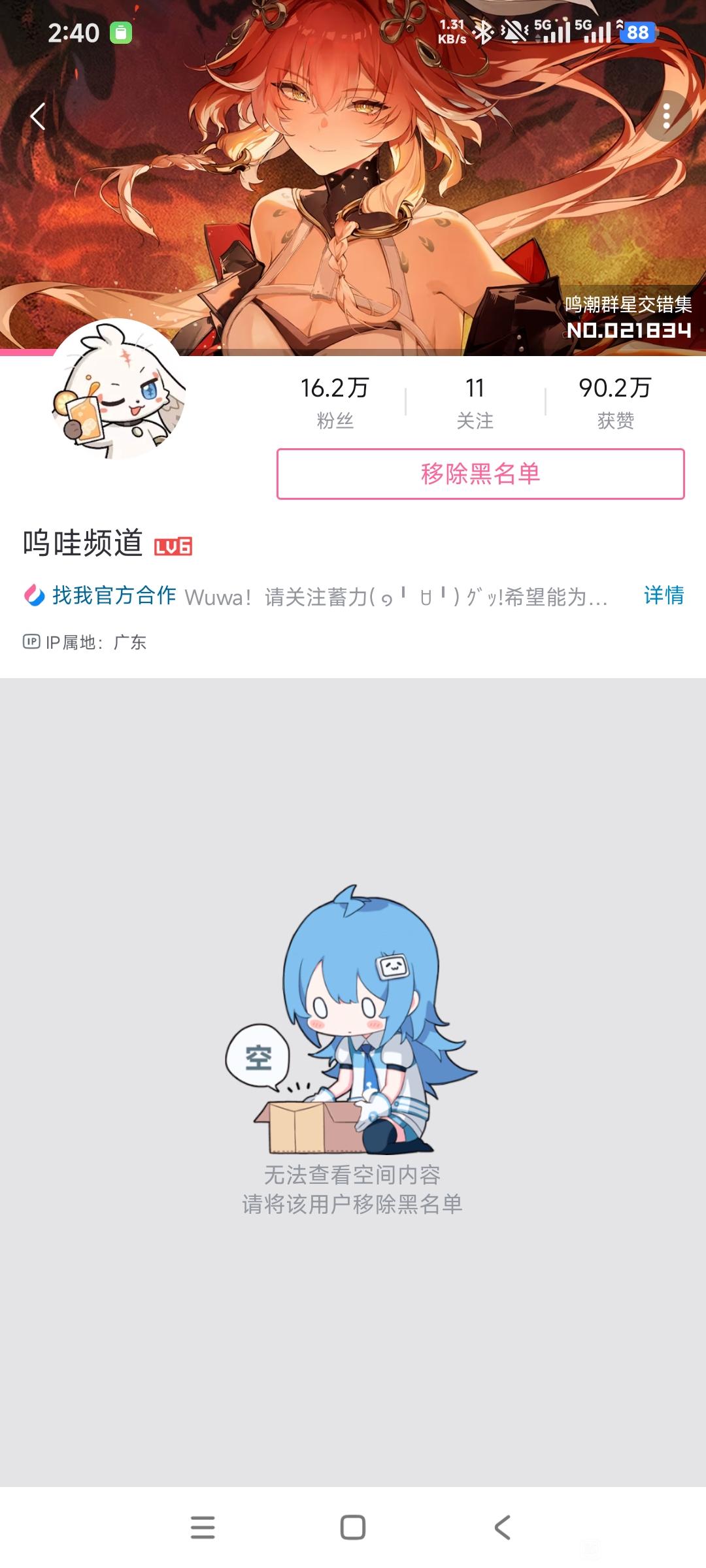View the 11 关注 following list

[x=475, y=402]
